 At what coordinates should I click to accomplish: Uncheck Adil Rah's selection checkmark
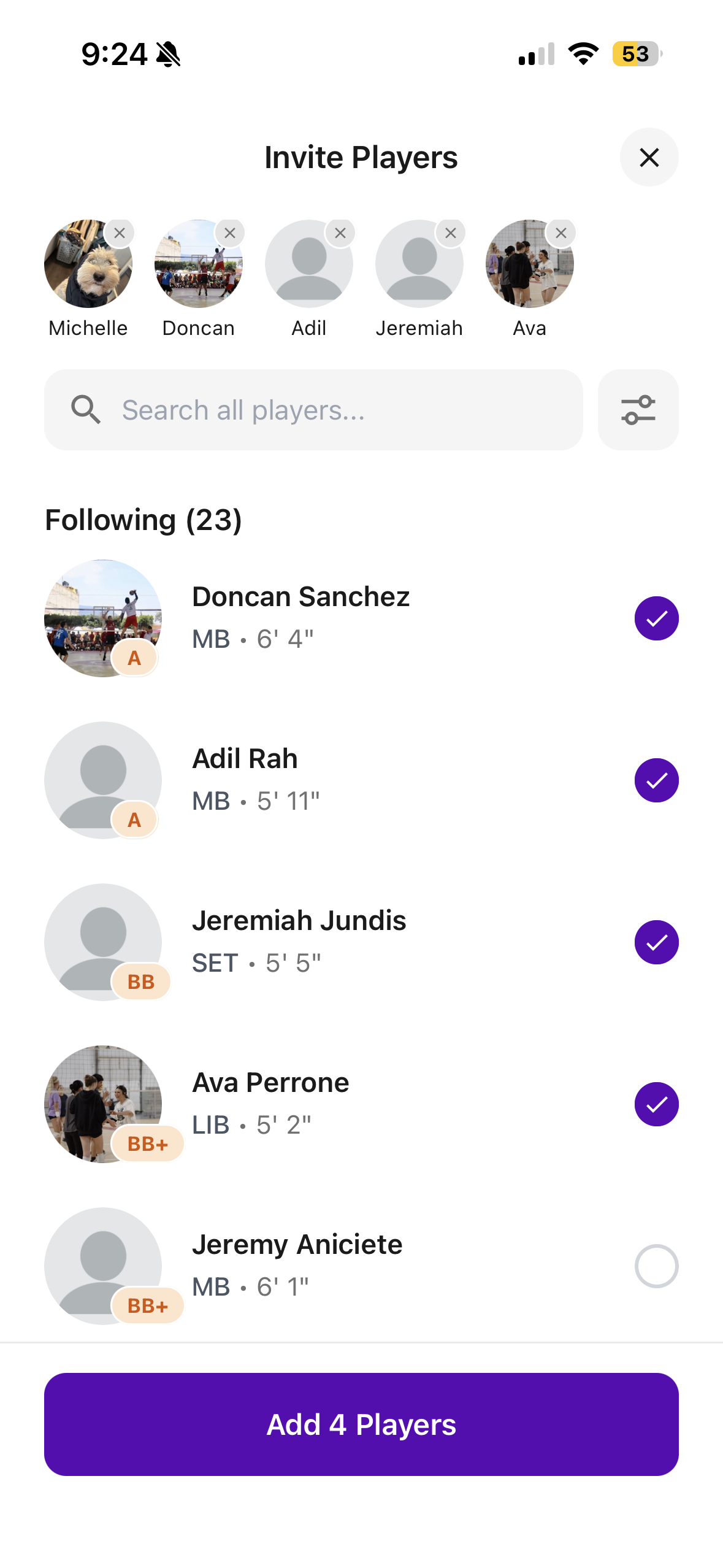(657, 780)
